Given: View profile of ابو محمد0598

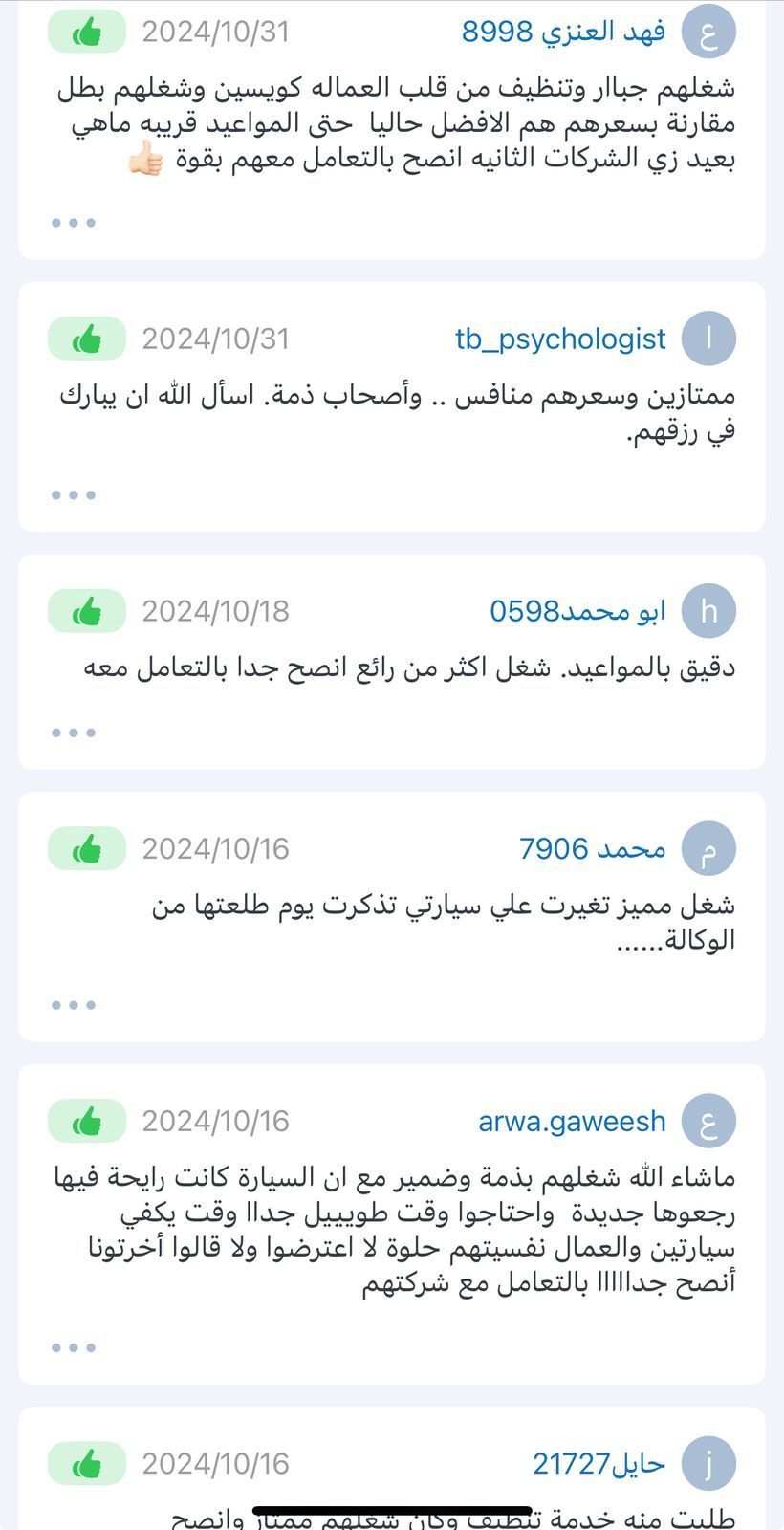Looking at the screenshot, I should pyautogui.click(x=577, y=611).
